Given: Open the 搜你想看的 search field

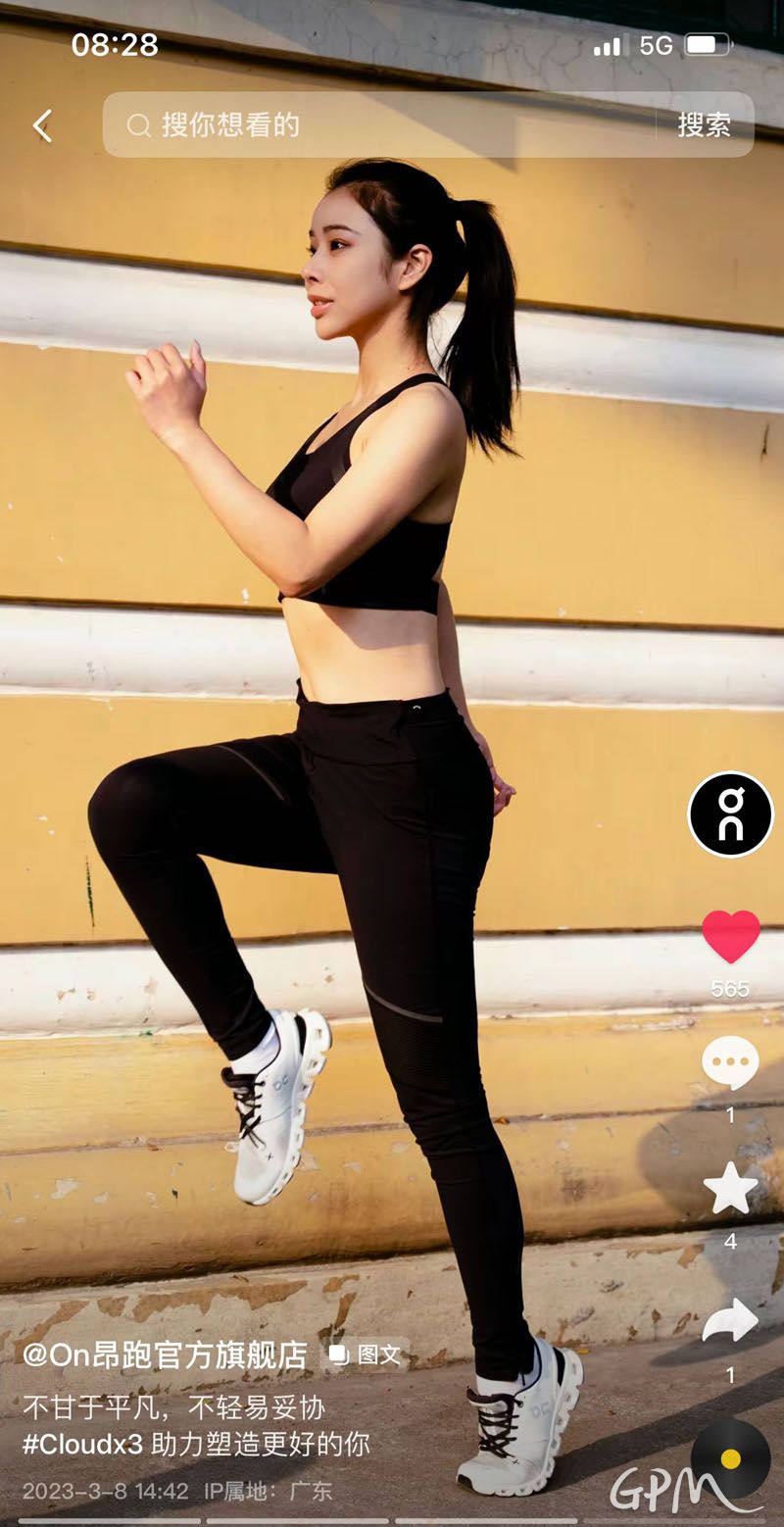Looking at the screenshot, I should 382,124.
